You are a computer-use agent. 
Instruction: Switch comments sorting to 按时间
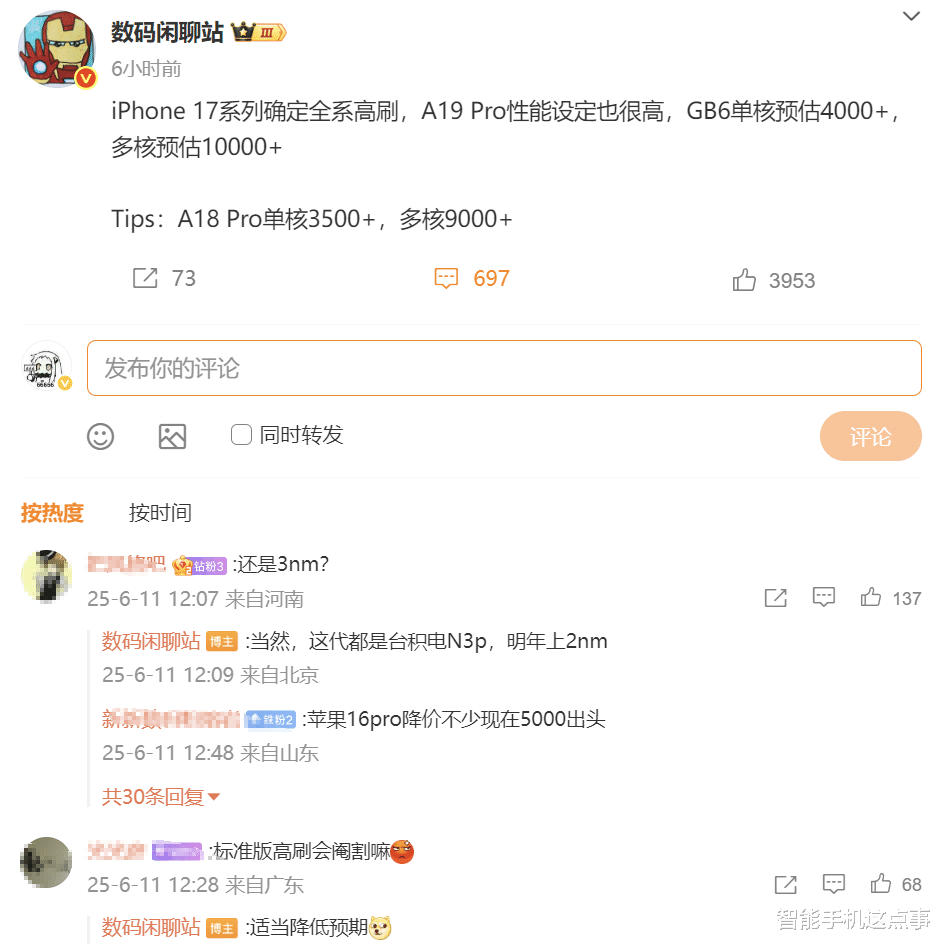160,513
